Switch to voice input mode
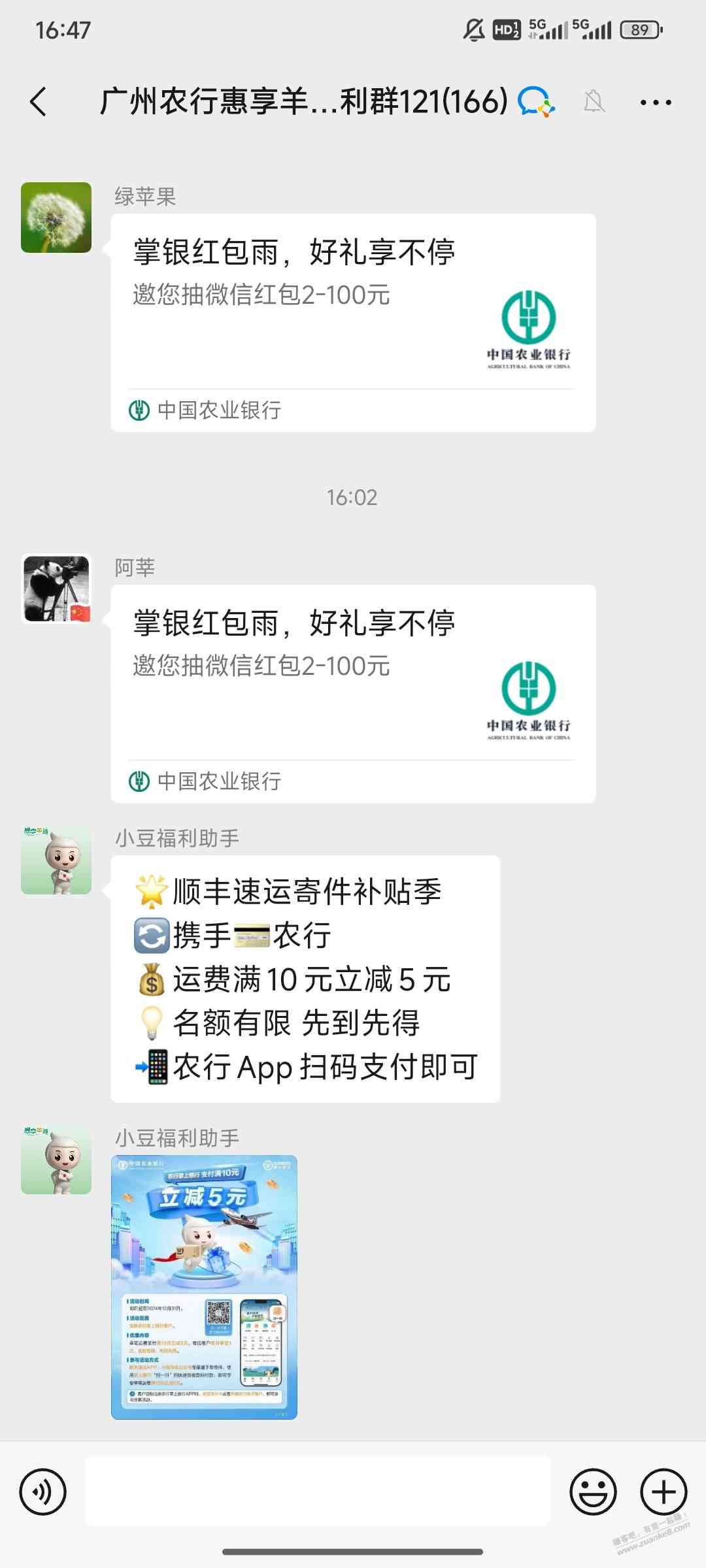This screenshot has height=1568, width=706. [43, 1492]
